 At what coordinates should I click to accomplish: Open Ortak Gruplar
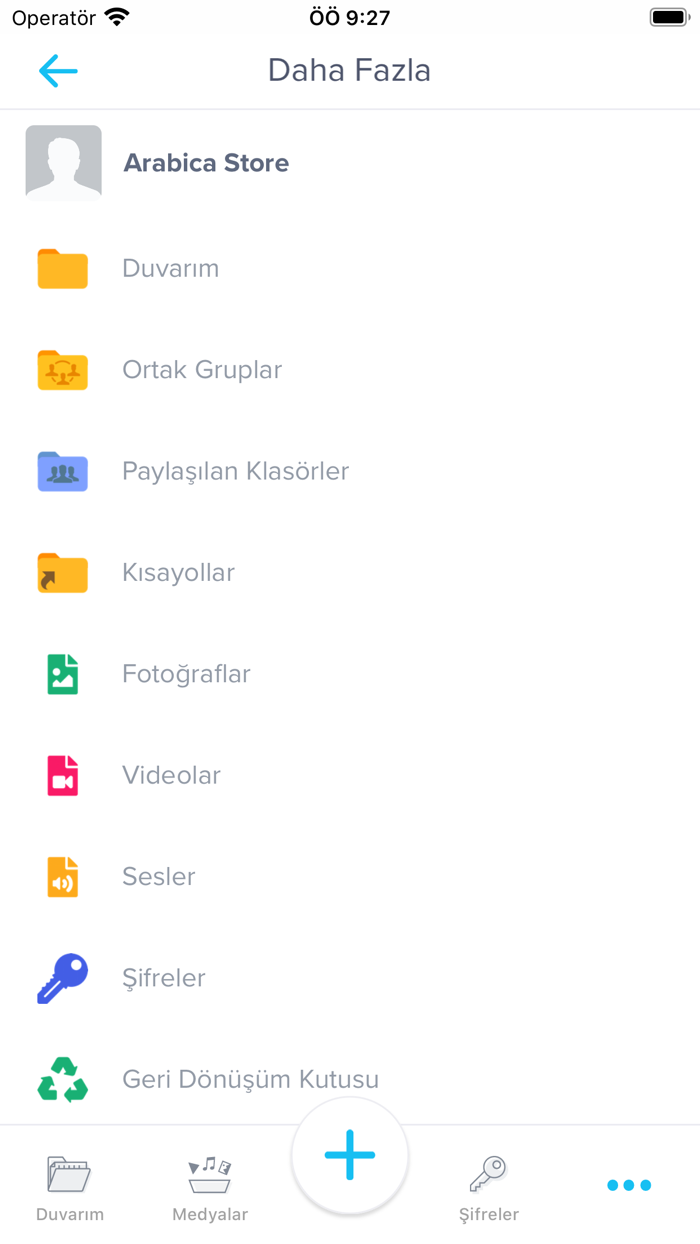click(x=350, y=370)
